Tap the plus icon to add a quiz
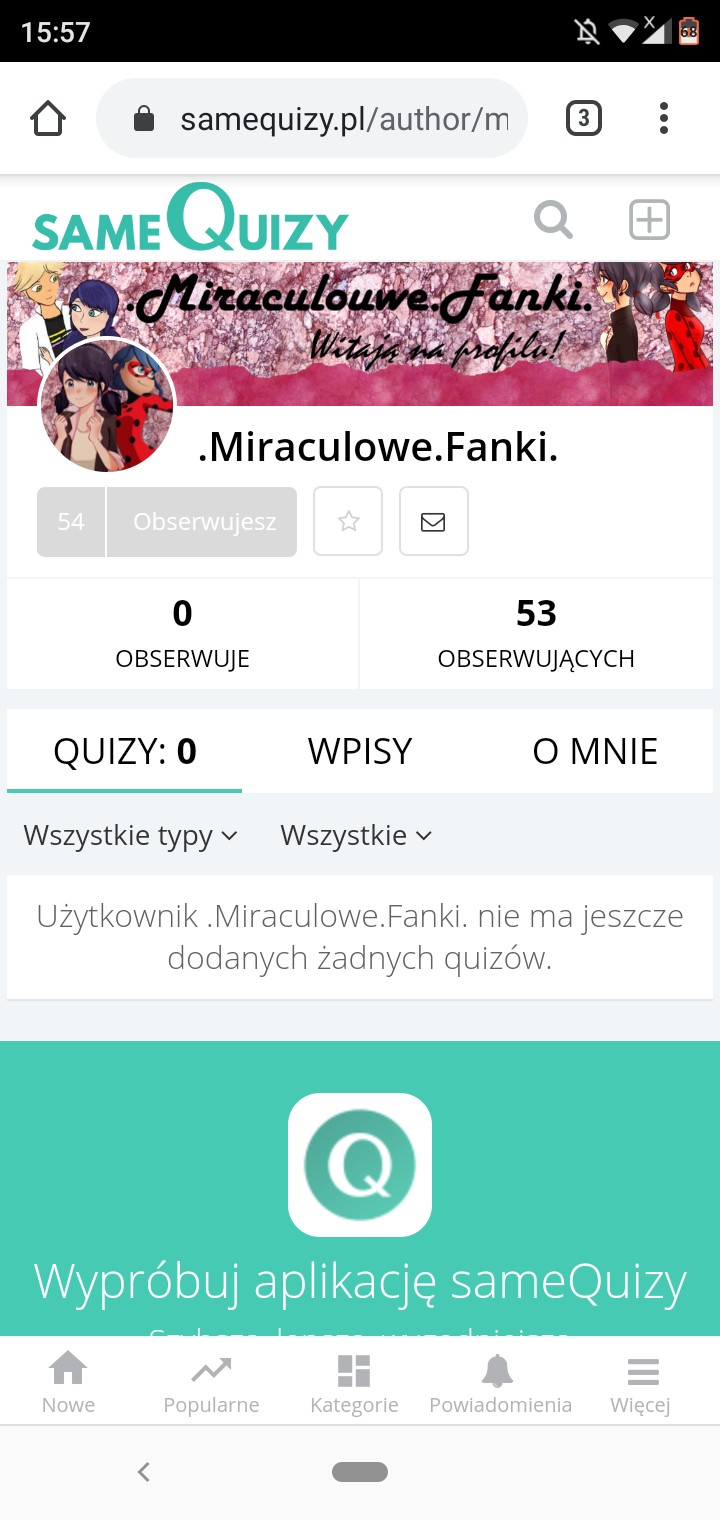 click(649, 220)
